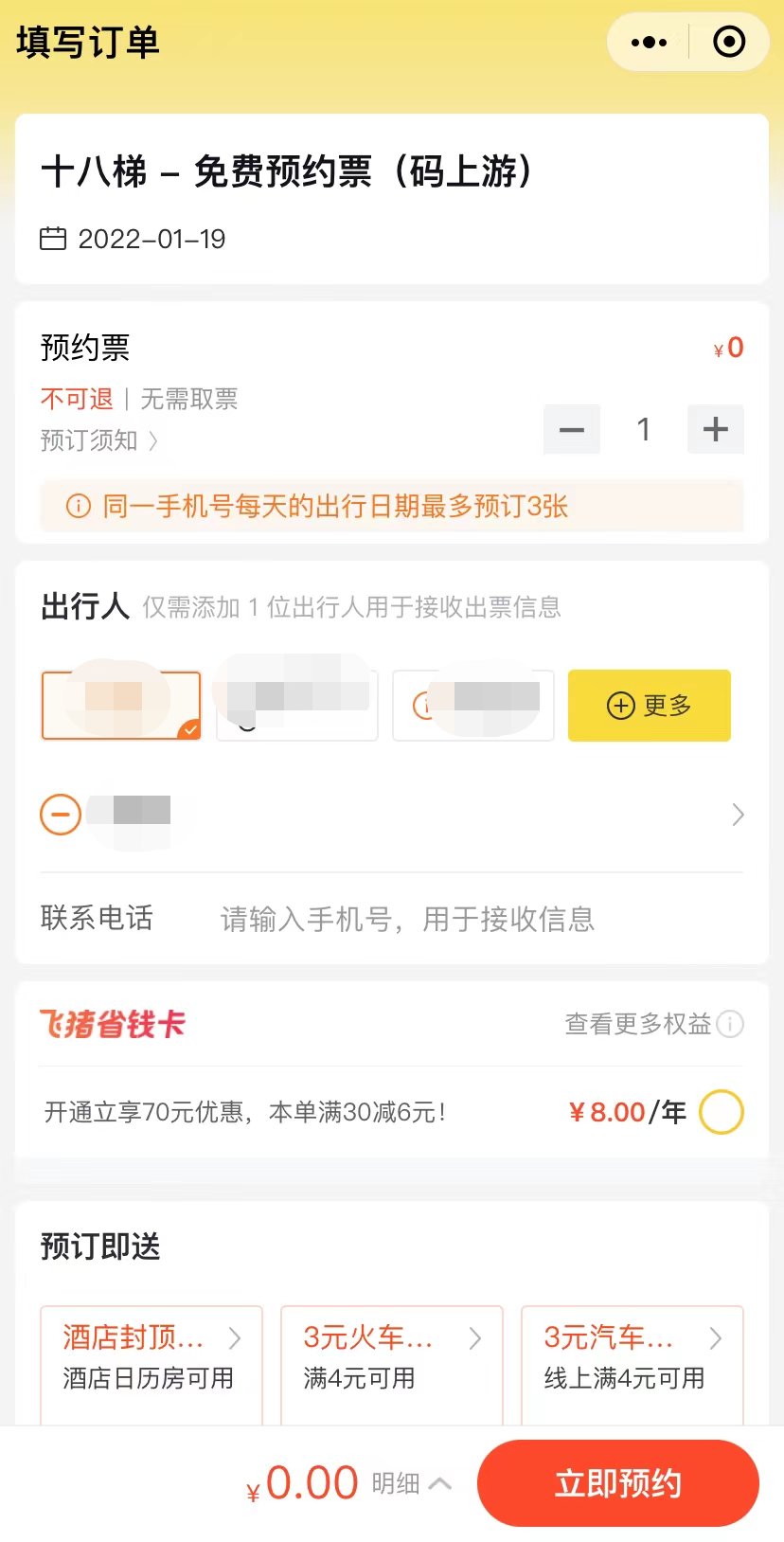Remove the selected traveler with the orange minus icon
This screenshot has height=1542, width=784.
tap(61, 815)
